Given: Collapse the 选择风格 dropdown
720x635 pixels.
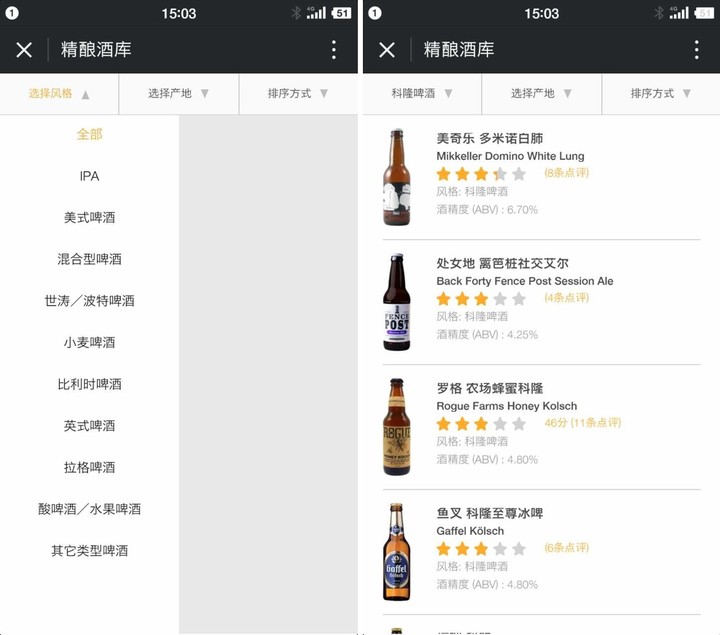Looking at the screenshot, I should pyautogui.click(x=59, y=94).
